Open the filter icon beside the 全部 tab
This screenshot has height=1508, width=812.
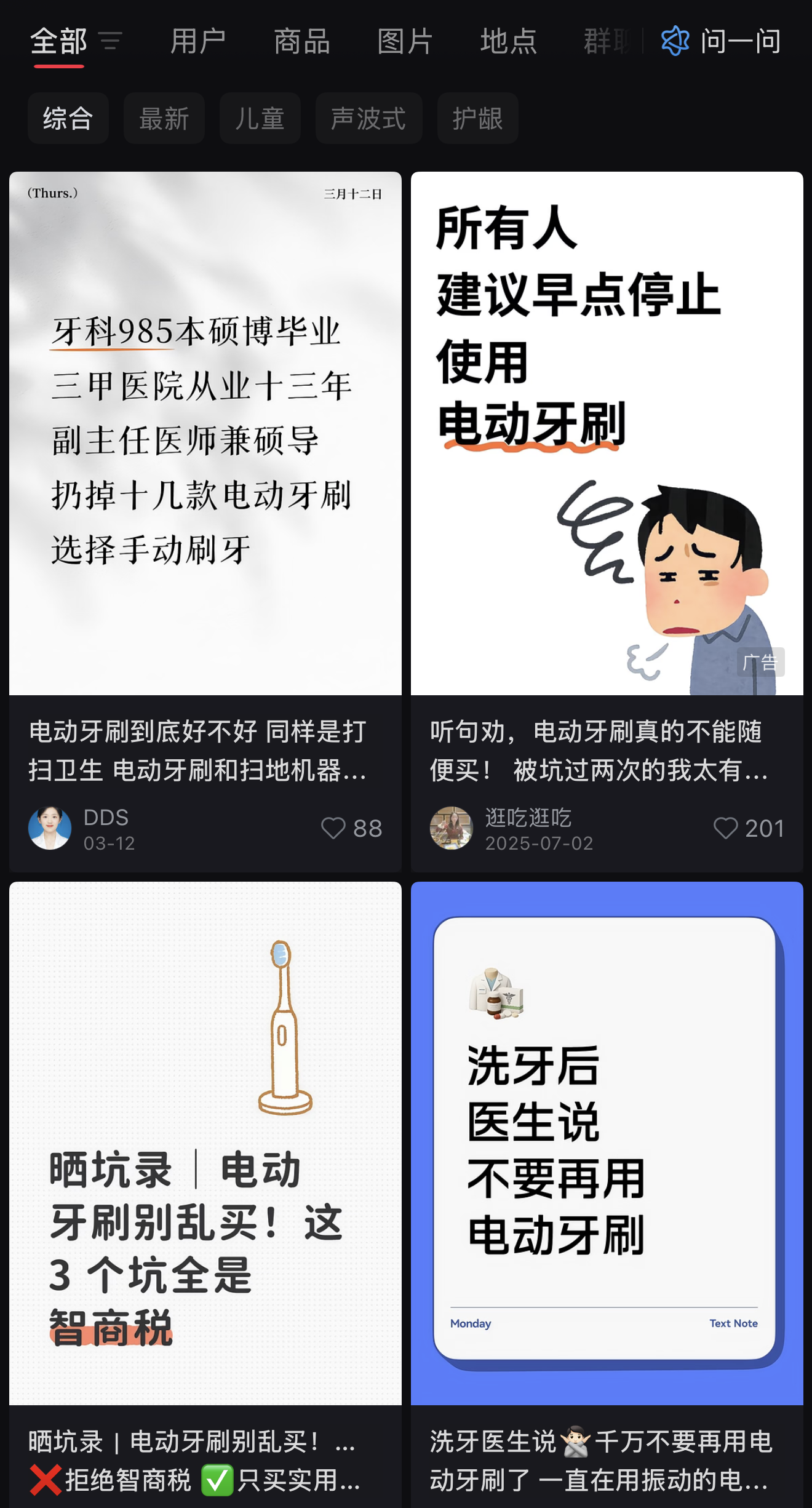[x=111, y=42]
